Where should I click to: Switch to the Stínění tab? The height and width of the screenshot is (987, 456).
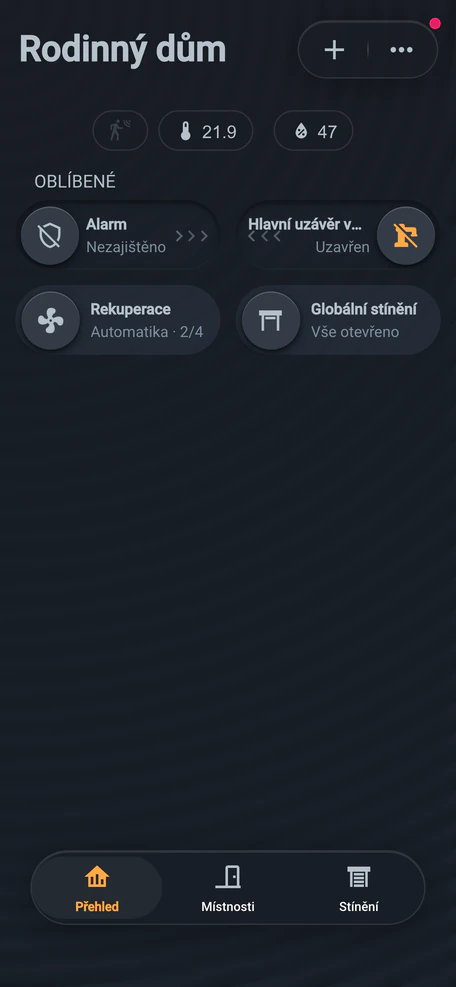(x=358, y=888)
